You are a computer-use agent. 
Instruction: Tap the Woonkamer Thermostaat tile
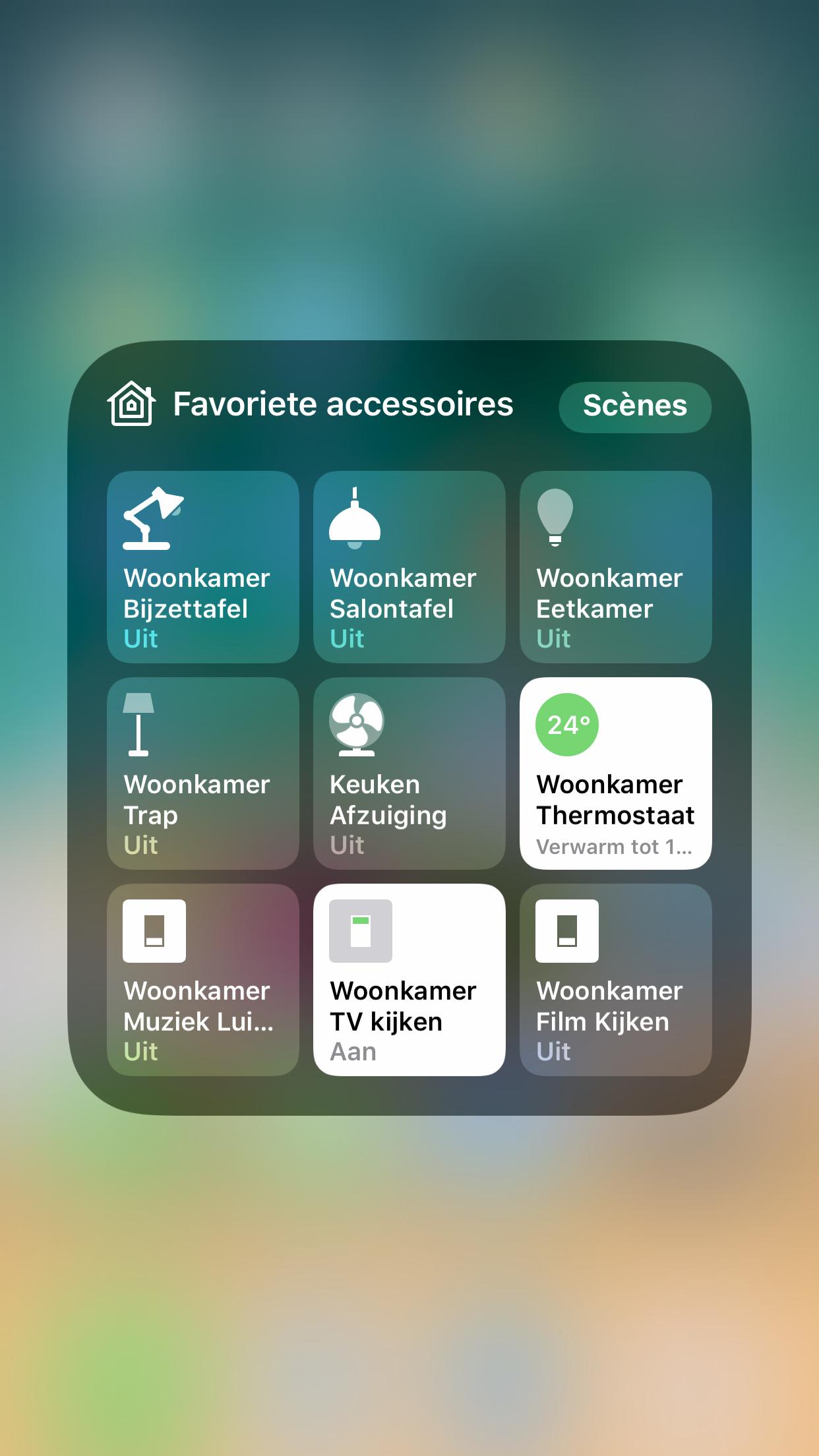615,773
